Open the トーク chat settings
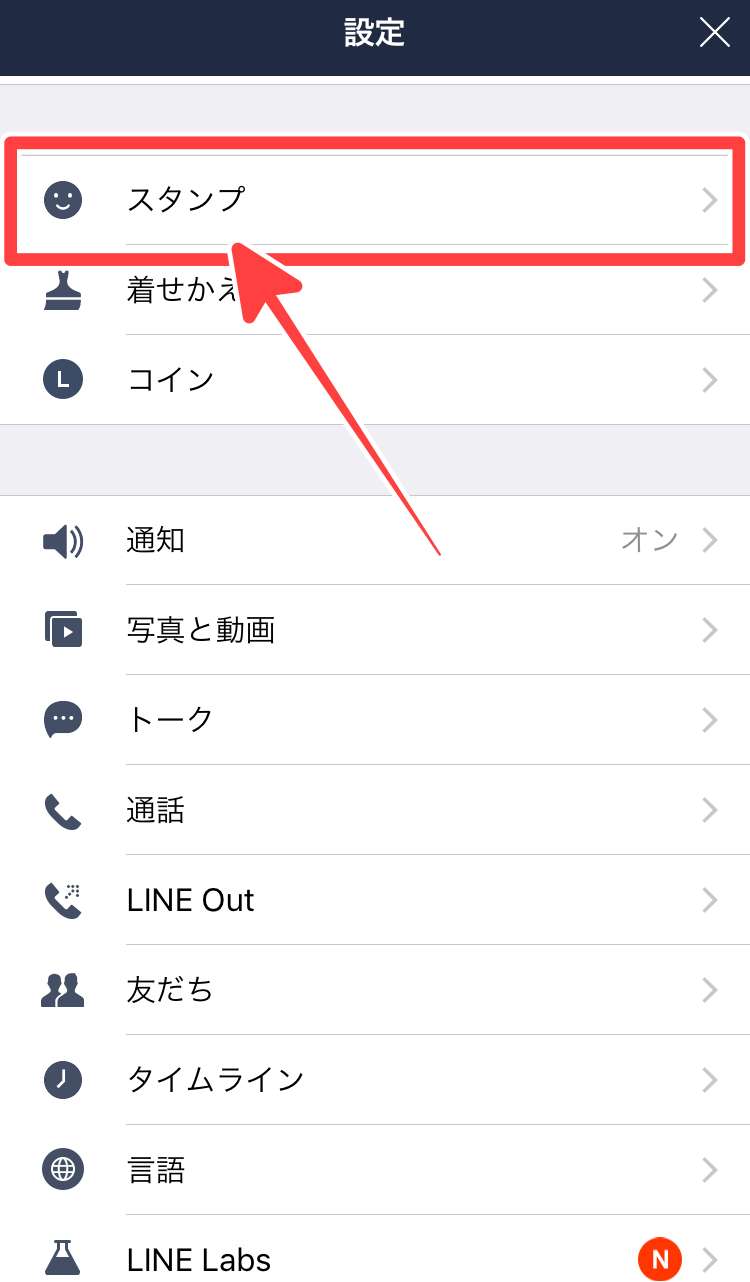 (x=375, y=720)
